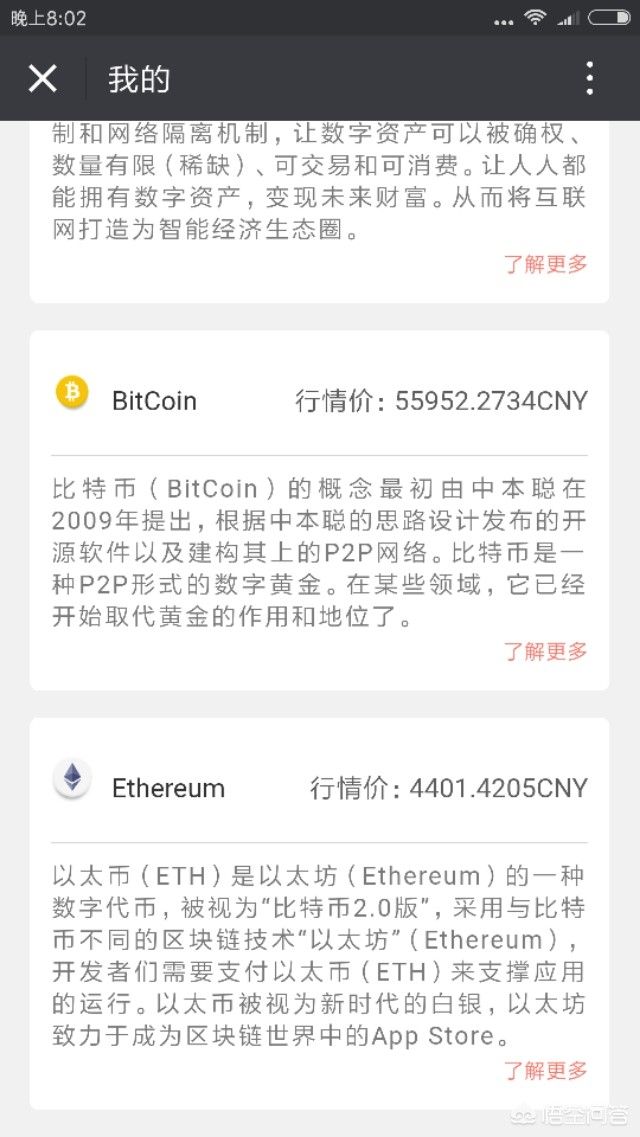Open the BitCoin card
Image resolution: width=640 pixels, height=1137 pixels.
154,401
